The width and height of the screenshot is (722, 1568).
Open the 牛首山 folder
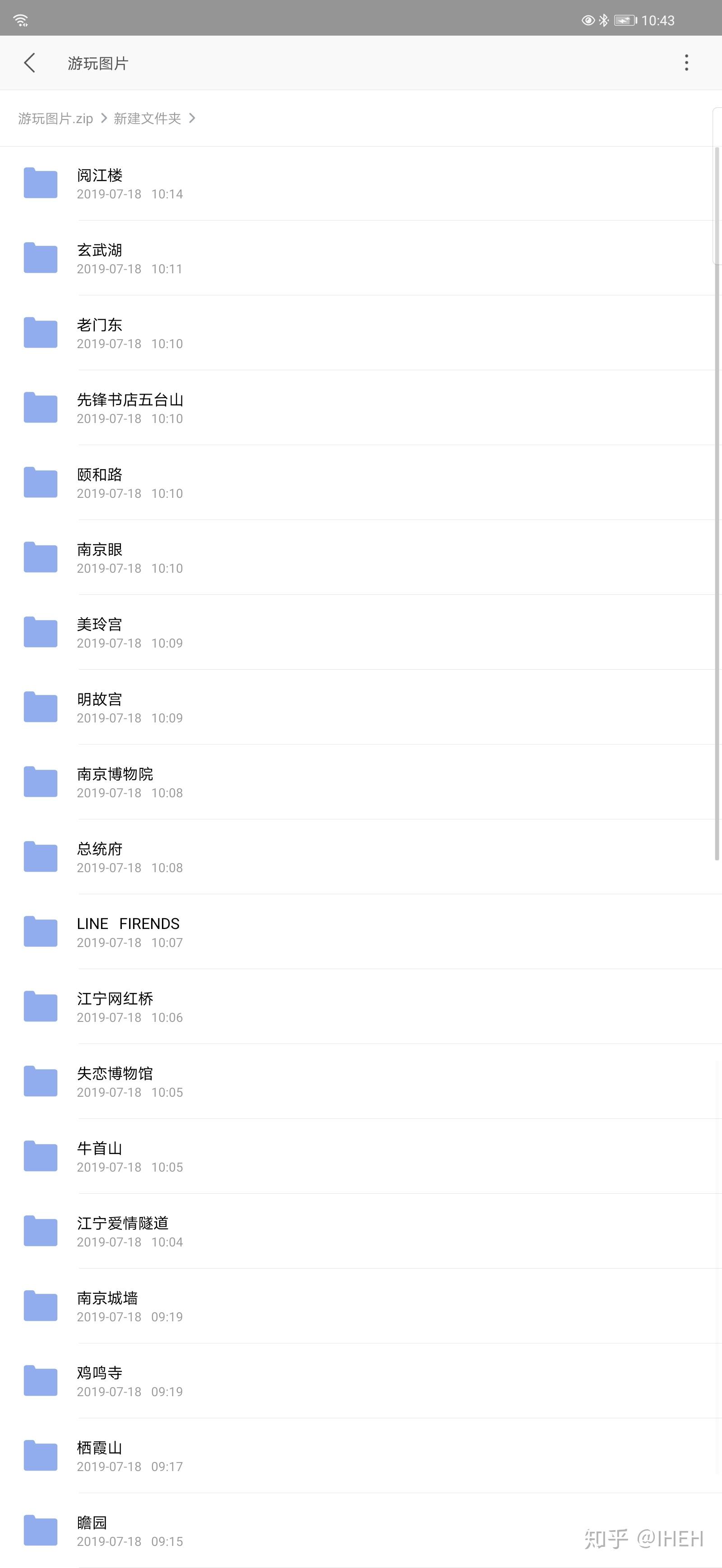click(x=99, y=1157)
